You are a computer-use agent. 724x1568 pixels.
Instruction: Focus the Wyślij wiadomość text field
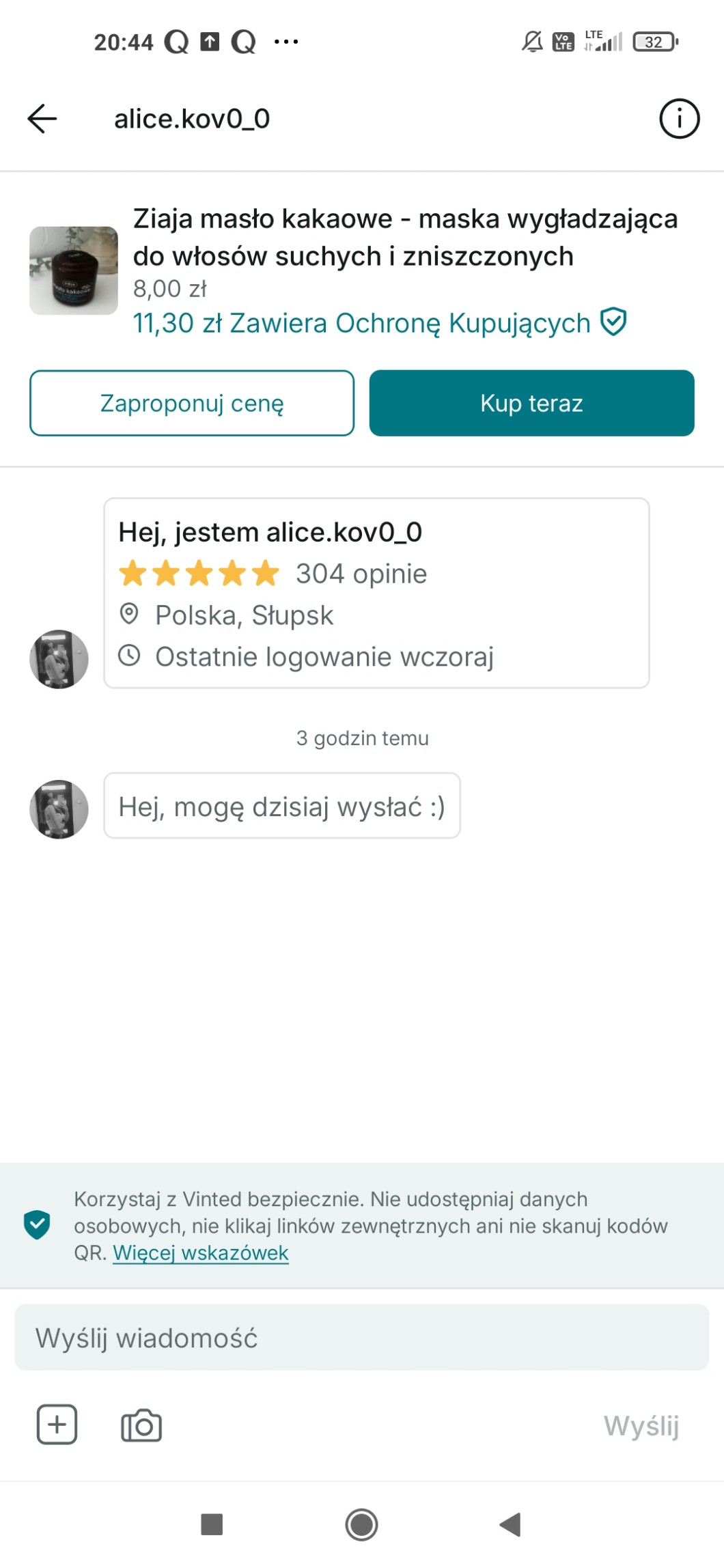point(362,1337)
